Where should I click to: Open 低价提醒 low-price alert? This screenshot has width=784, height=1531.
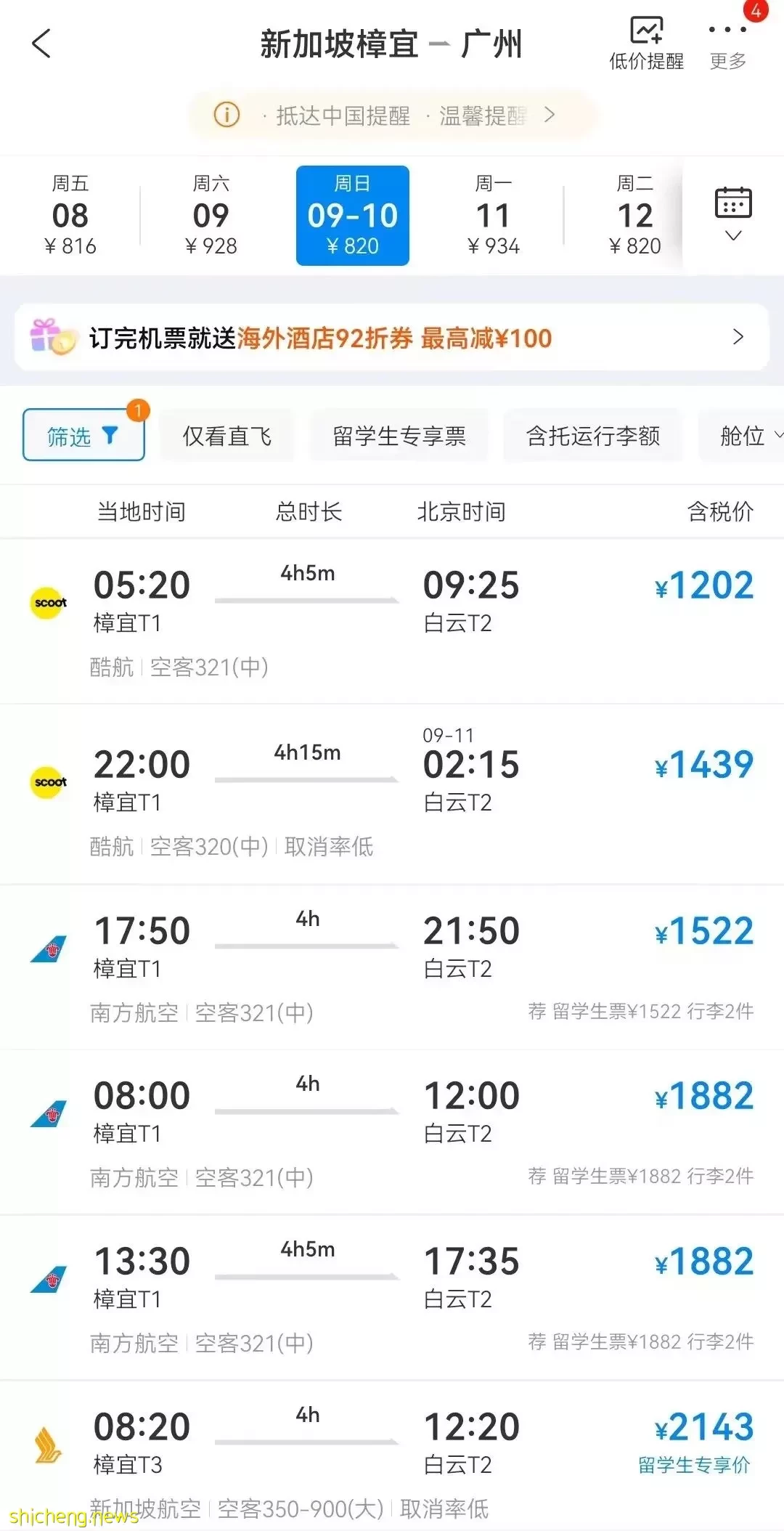[x=646, y=44]
